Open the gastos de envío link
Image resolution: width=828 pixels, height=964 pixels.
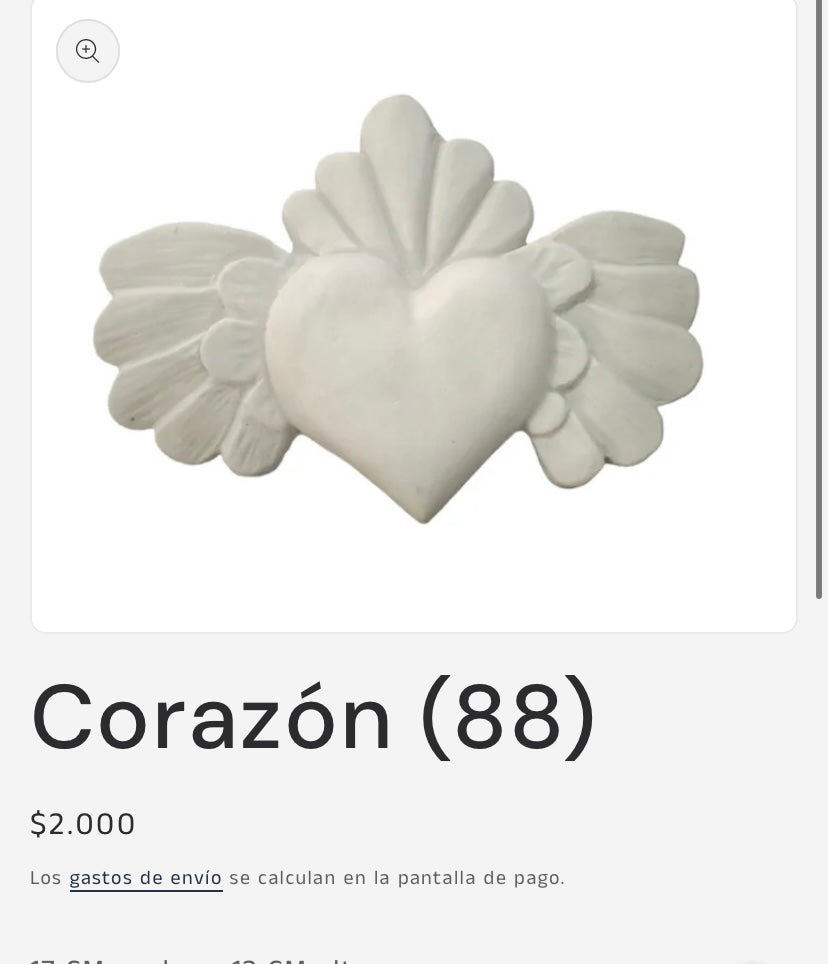point(145,878)
